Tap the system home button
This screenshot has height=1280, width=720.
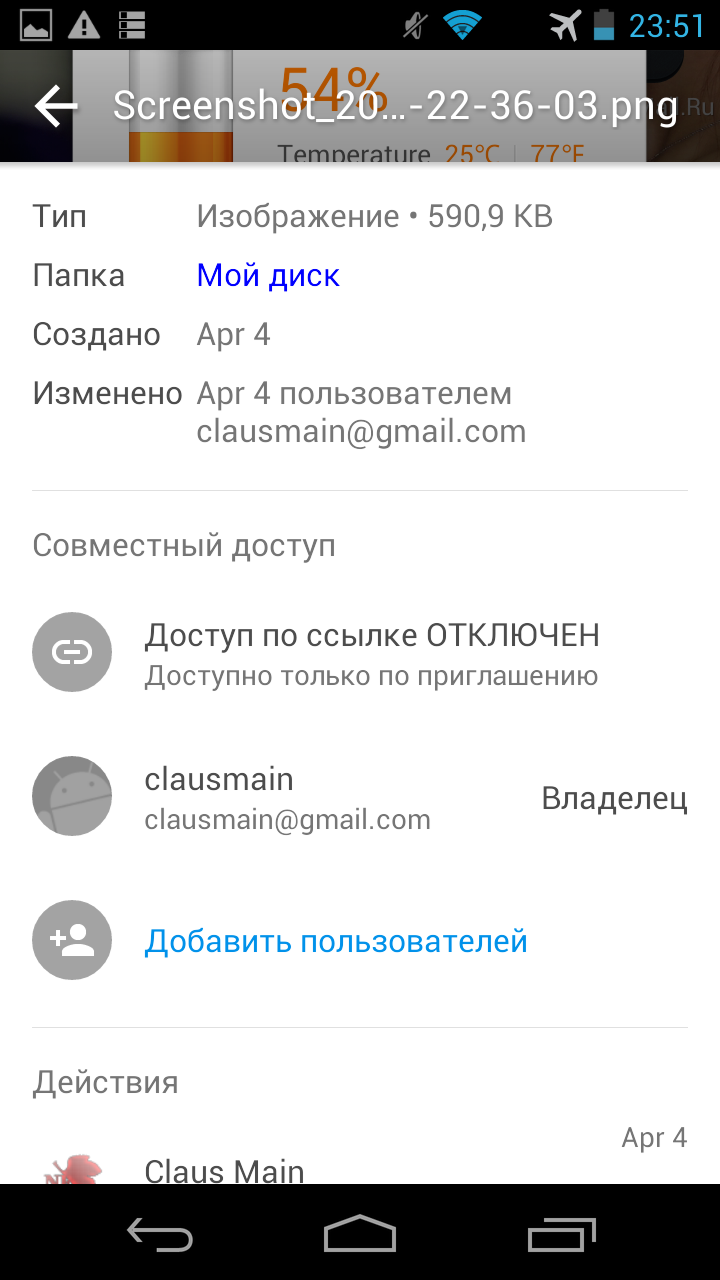pyautogui.click(x=360, y=1233)
